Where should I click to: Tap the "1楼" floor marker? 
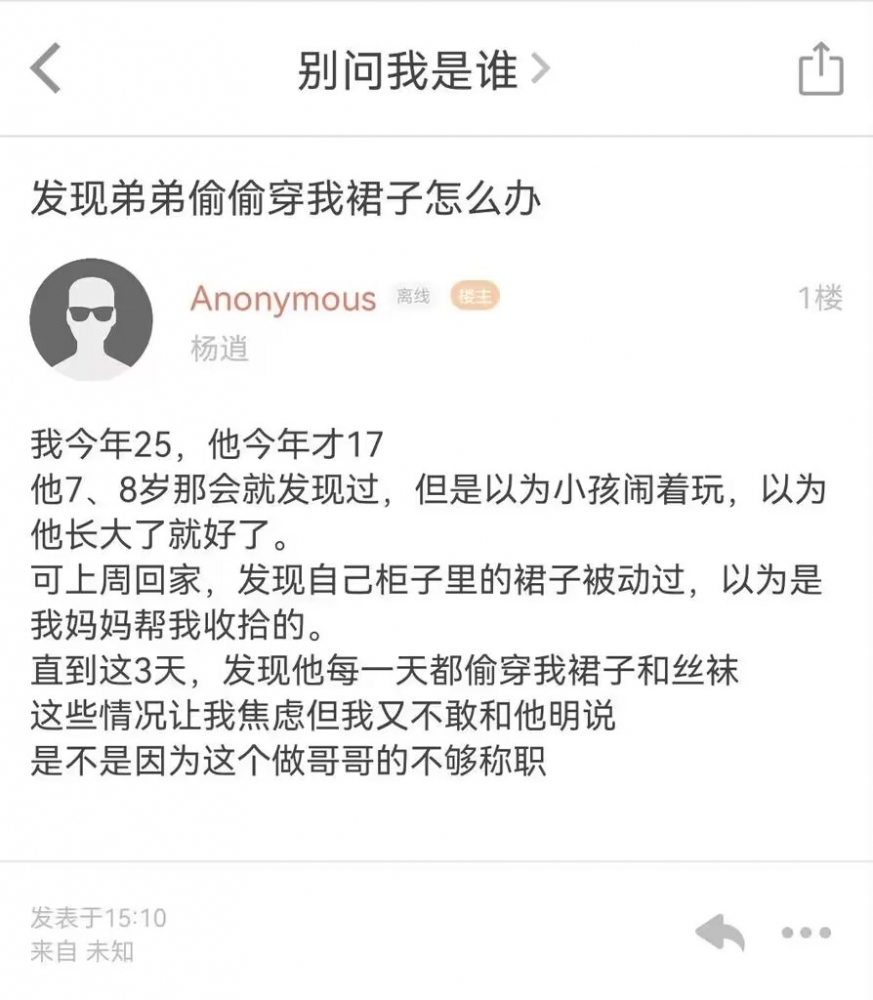pyautogui.click(x=820, y=298)
